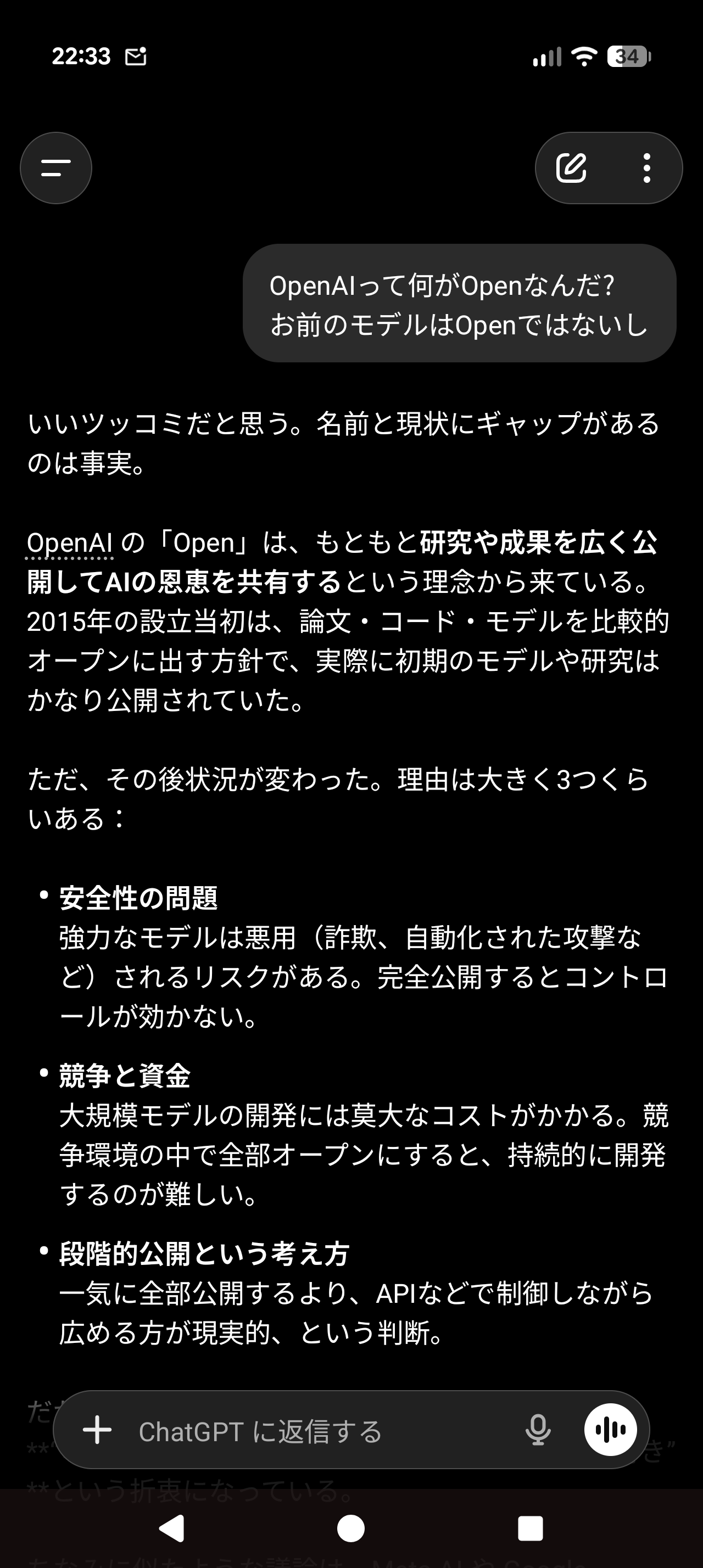
Task: Go to home screen via home button
Action: pos(350,1528)
